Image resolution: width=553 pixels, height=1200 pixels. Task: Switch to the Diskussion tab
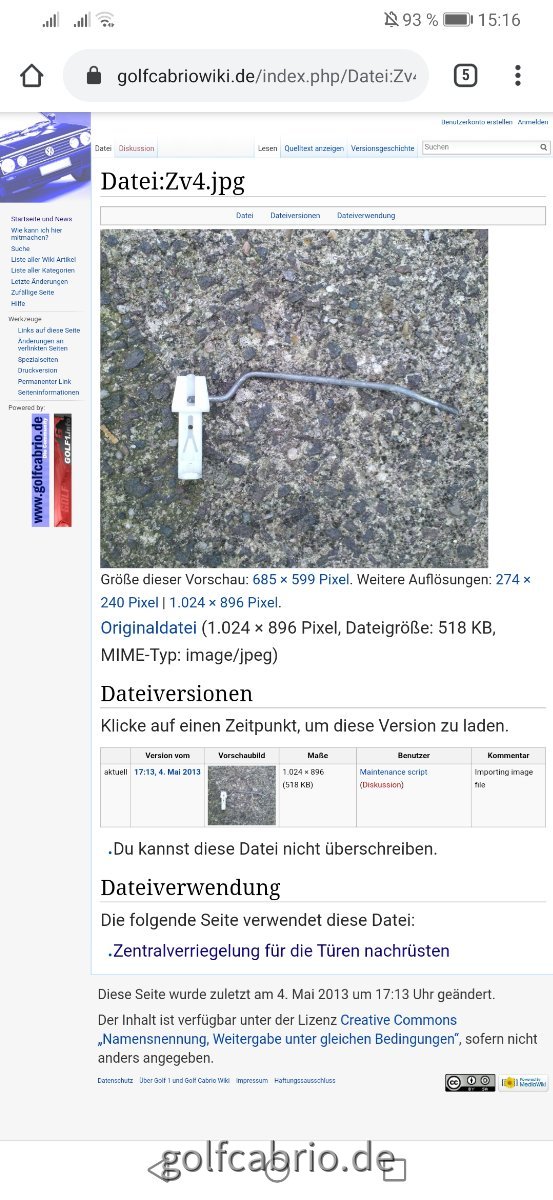[x=136, y=148]
